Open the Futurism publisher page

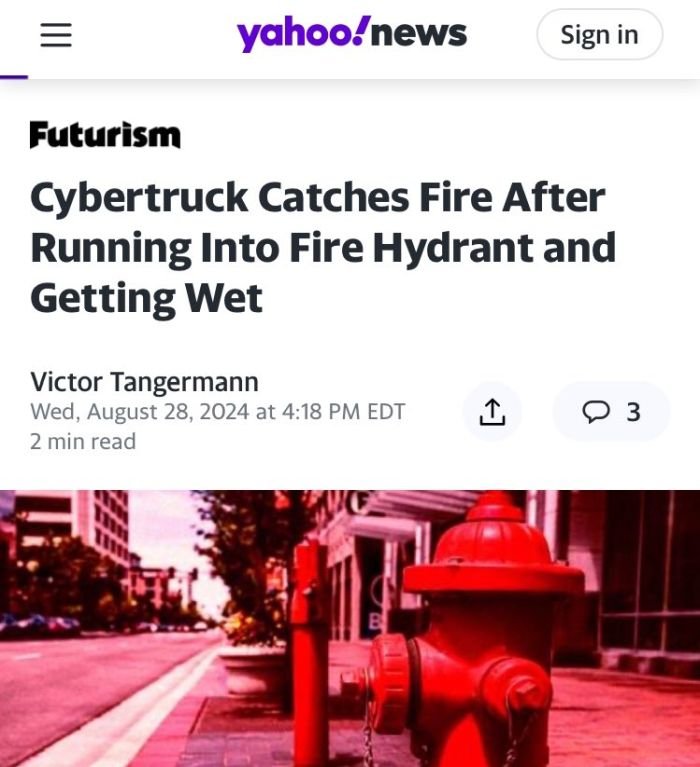[105, 135]
